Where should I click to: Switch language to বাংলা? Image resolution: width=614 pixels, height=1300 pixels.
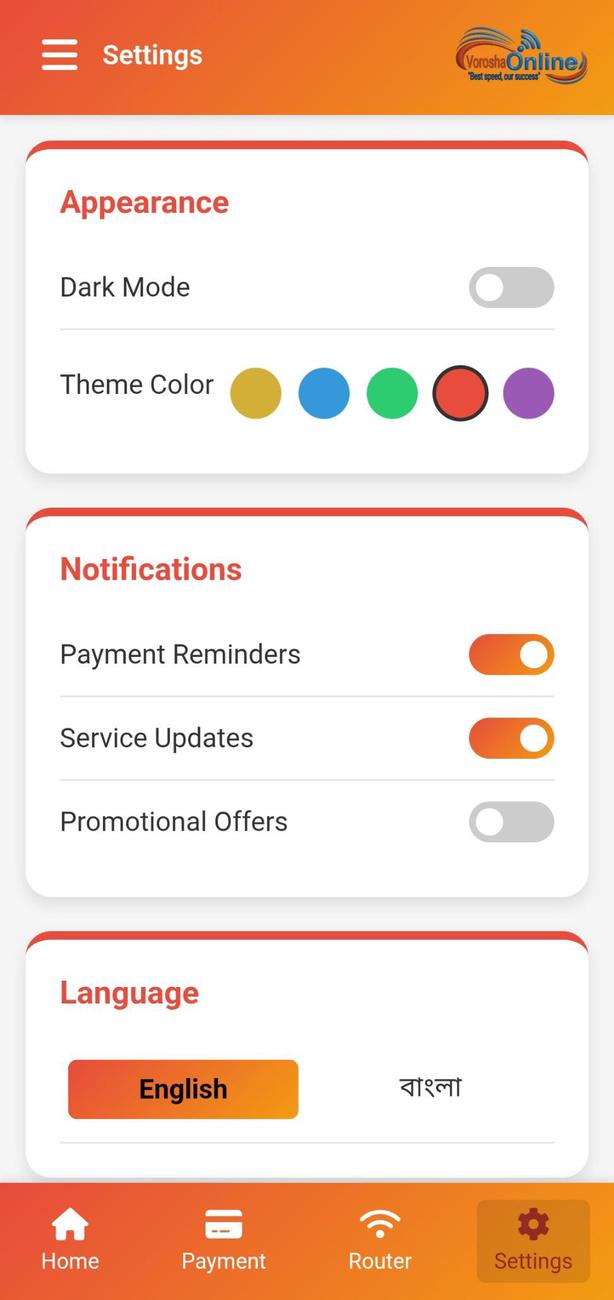430,1088
